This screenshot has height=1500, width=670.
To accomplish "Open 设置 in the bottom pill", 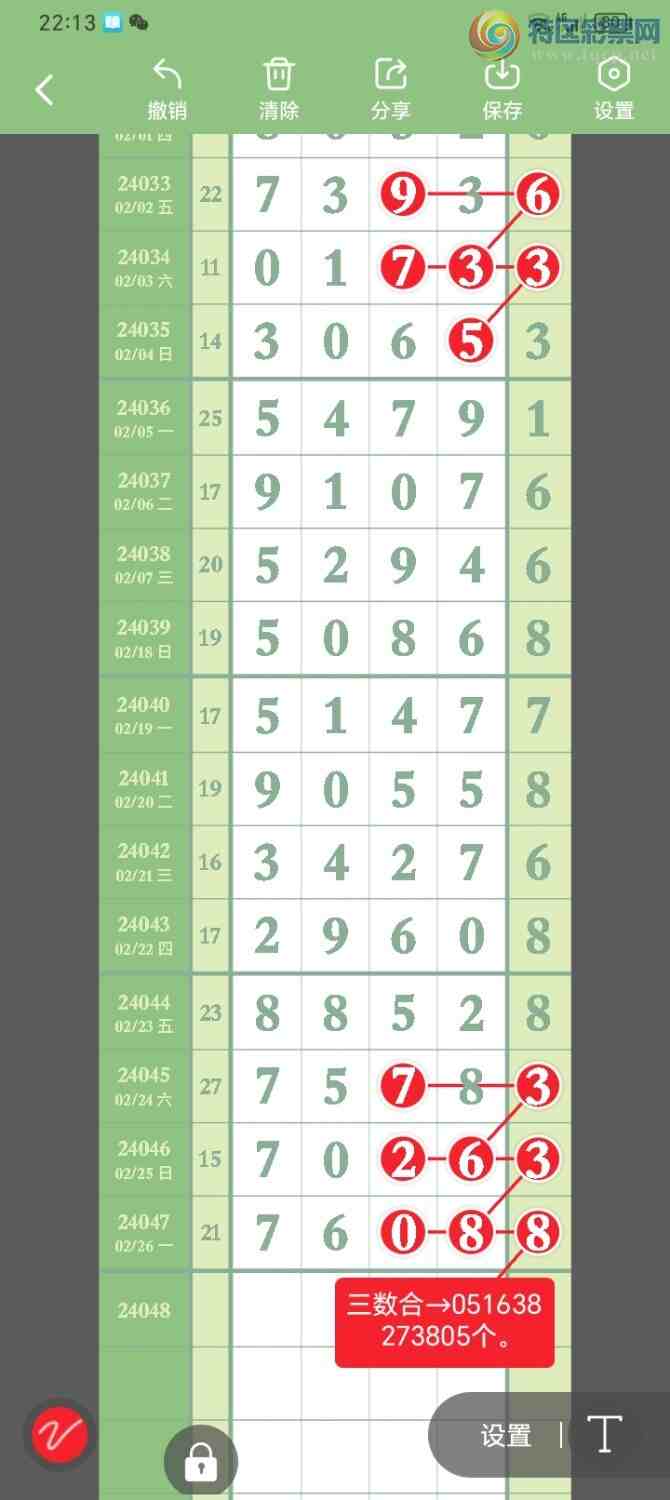I will click(505, 1436).
